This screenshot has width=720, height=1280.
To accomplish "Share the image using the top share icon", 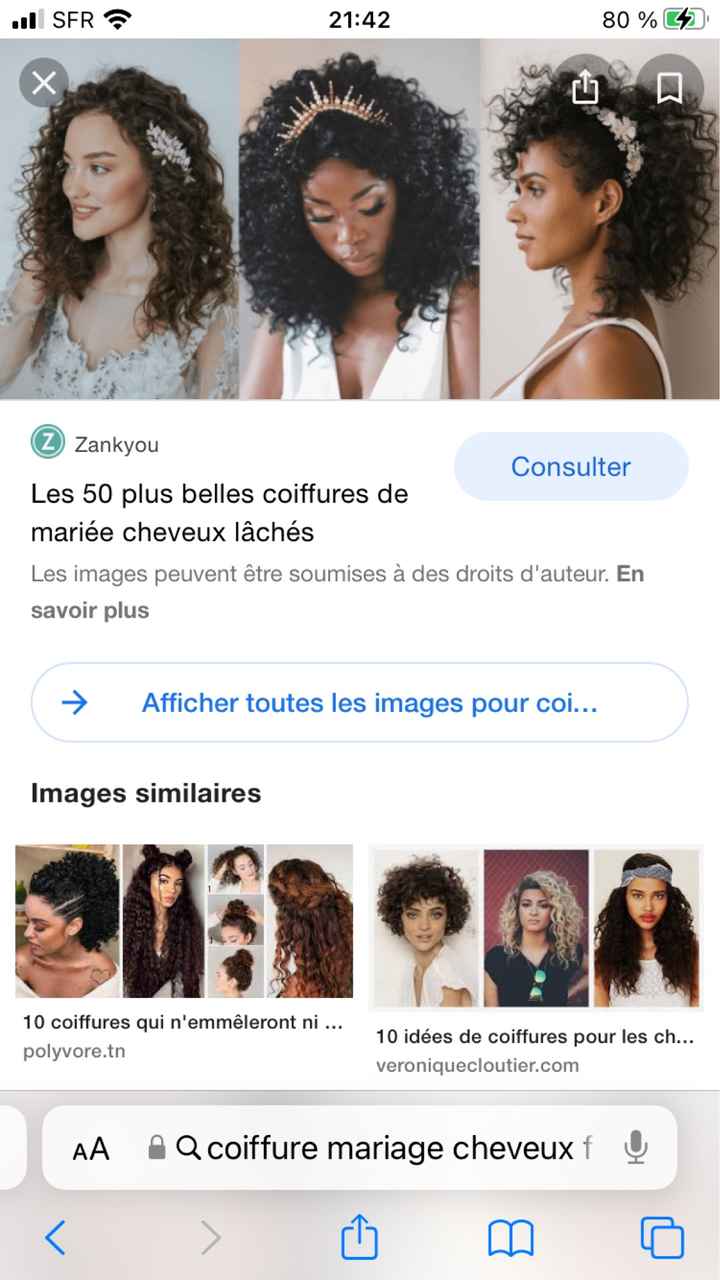I will (x=585, y=88).
